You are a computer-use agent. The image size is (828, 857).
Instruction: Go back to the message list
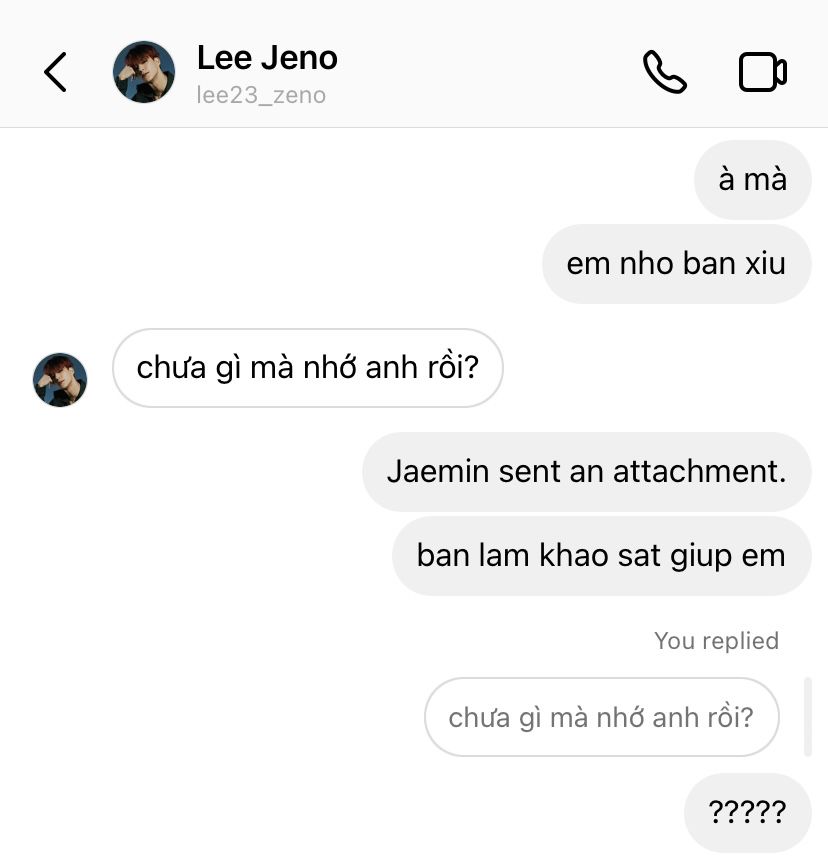point(55,72)
